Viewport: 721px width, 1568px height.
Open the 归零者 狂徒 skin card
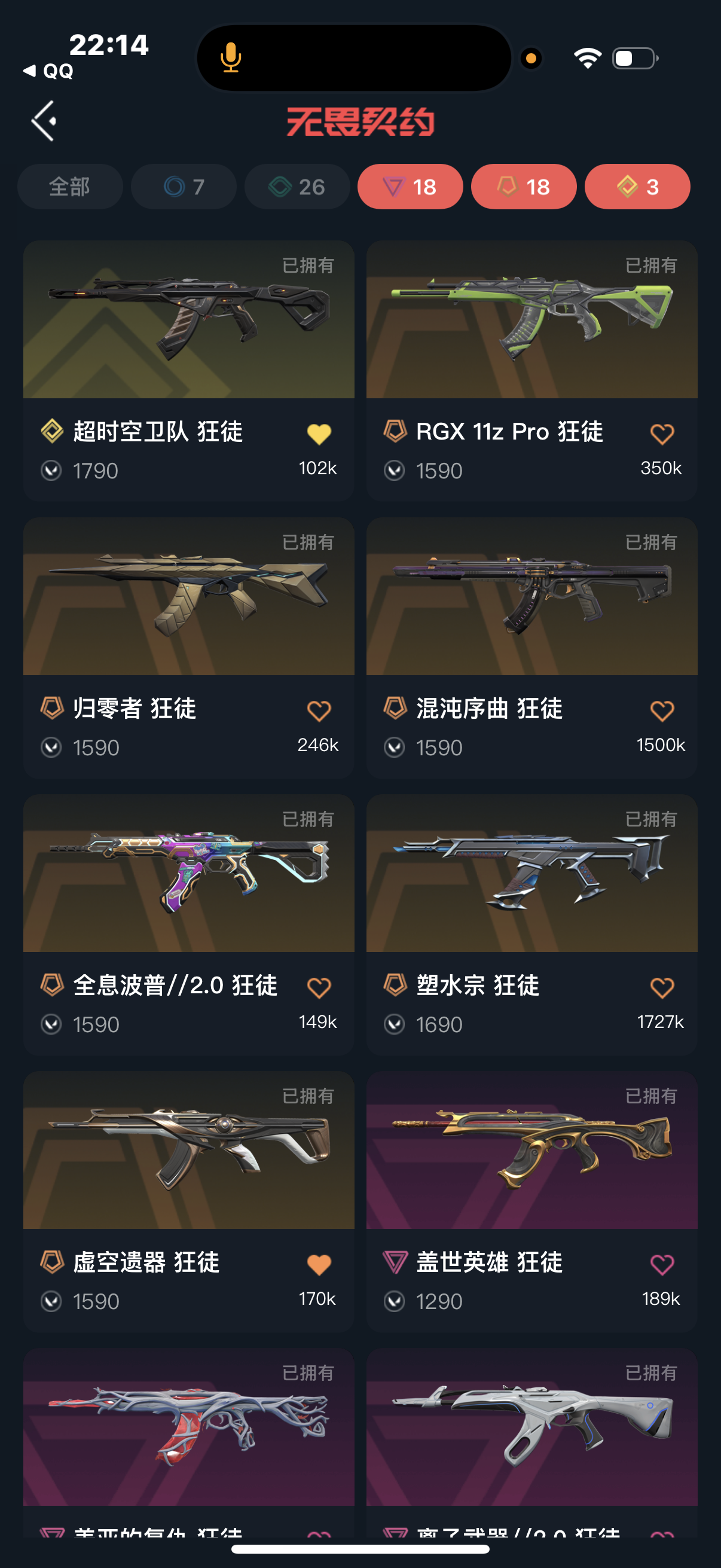coord(188,597)
